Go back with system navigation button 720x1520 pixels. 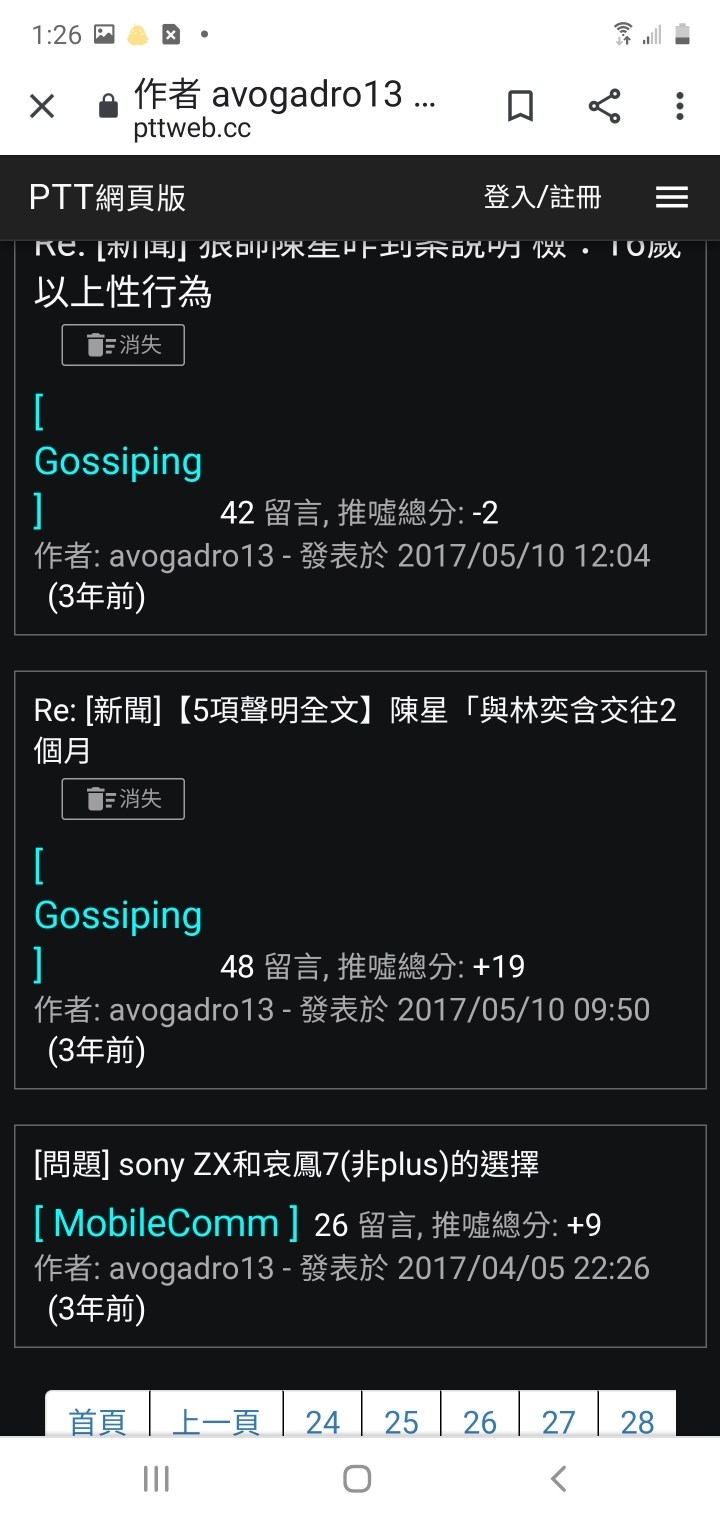point(559,1478)
